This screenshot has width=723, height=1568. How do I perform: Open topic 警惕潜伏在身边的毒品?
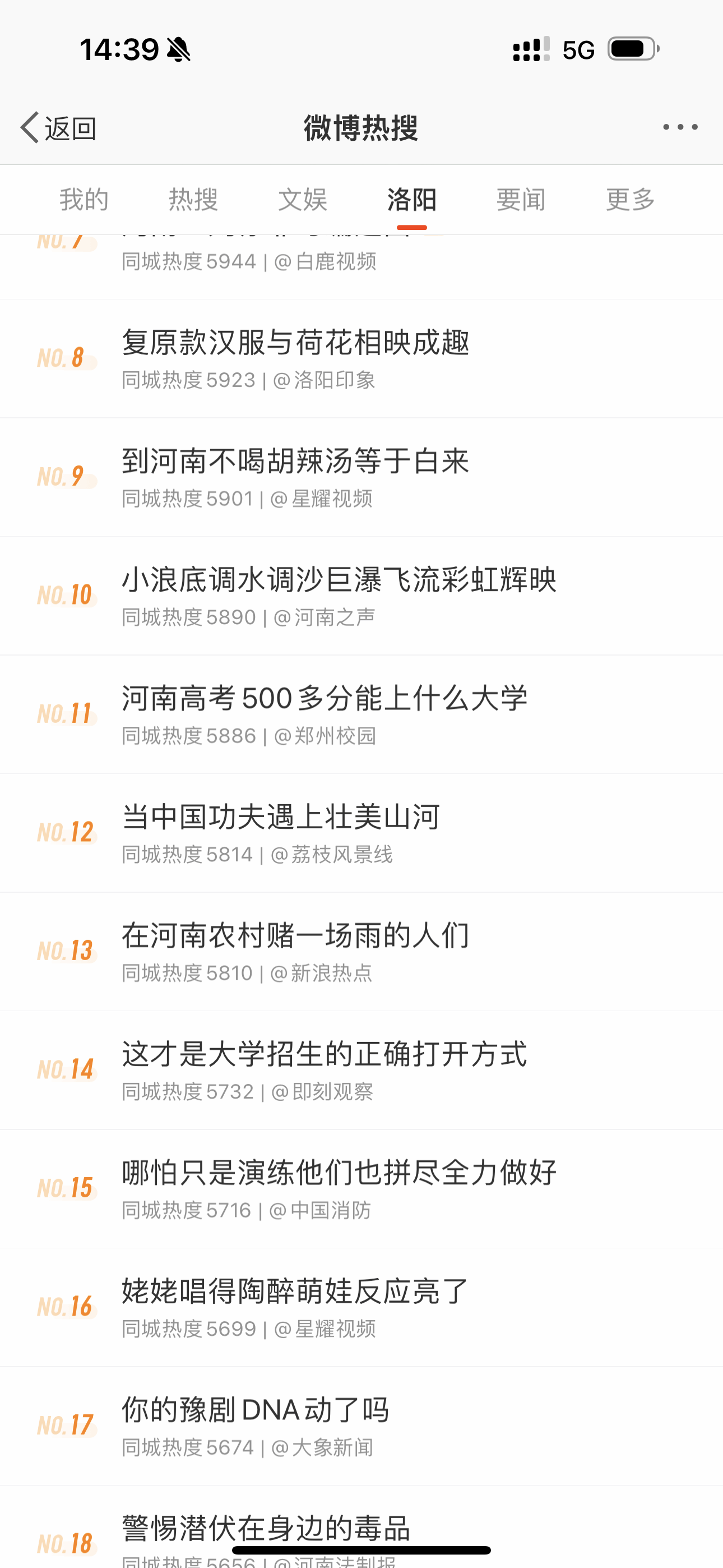click(x=361, y=1527)
